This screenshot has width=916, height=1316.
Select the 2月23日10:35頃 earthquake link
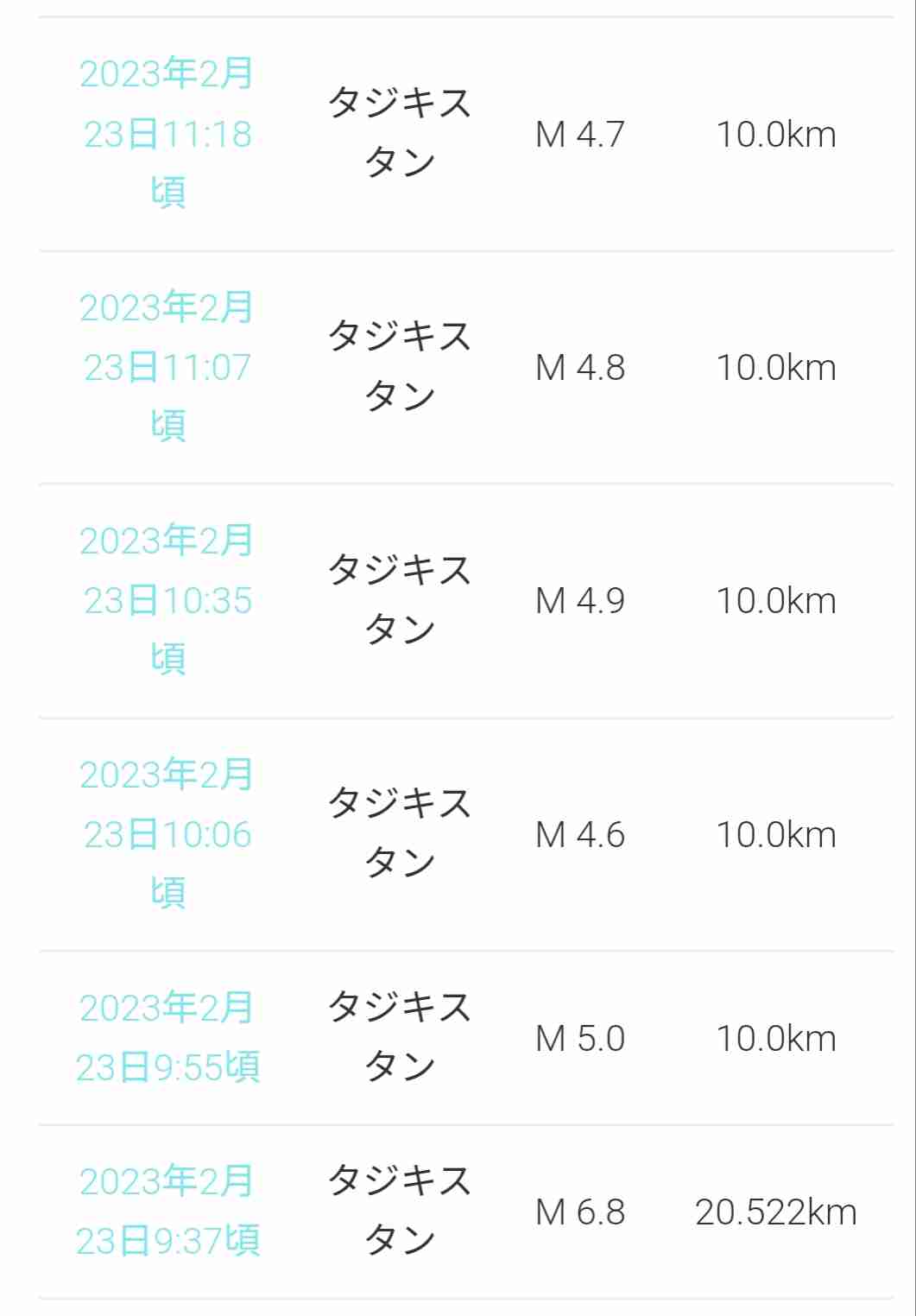pos(167,599)
